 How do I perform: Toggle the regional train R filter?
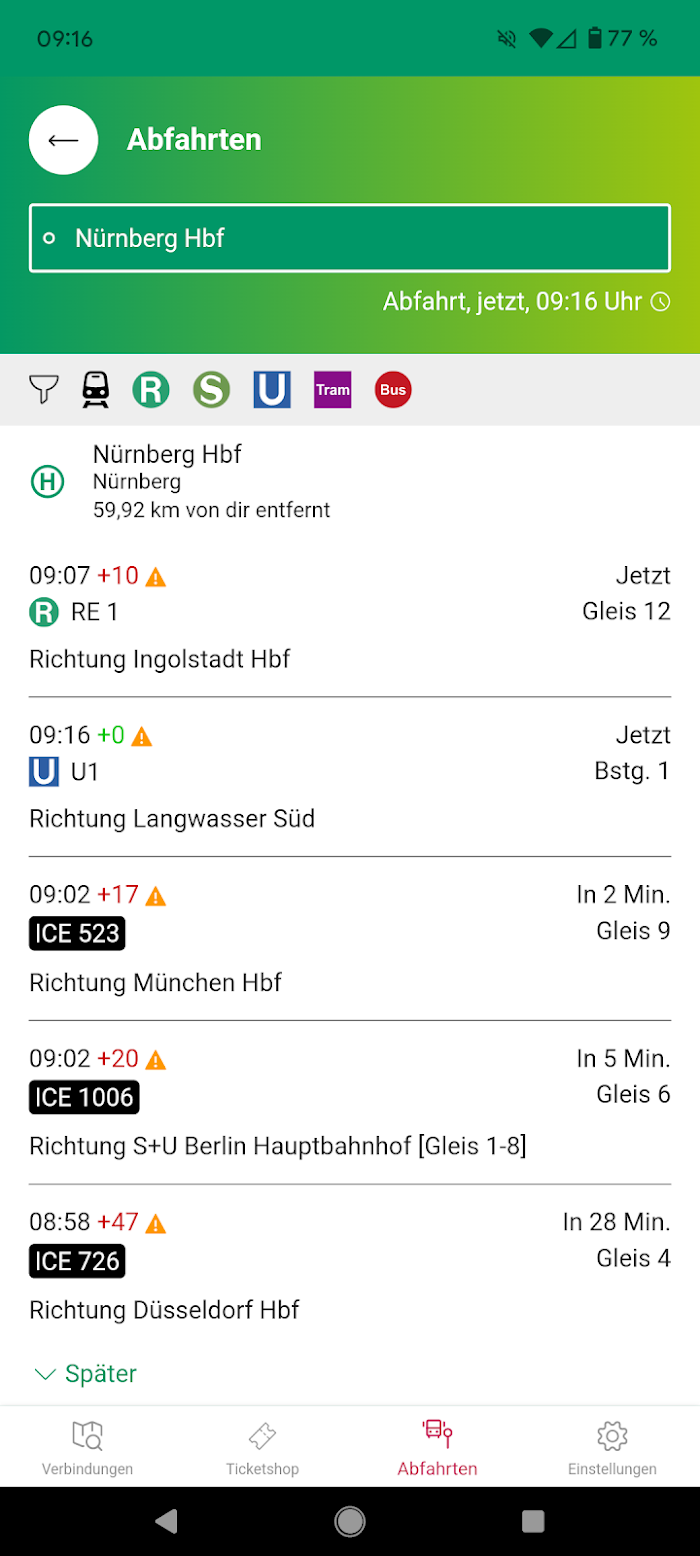click(151, 389)
